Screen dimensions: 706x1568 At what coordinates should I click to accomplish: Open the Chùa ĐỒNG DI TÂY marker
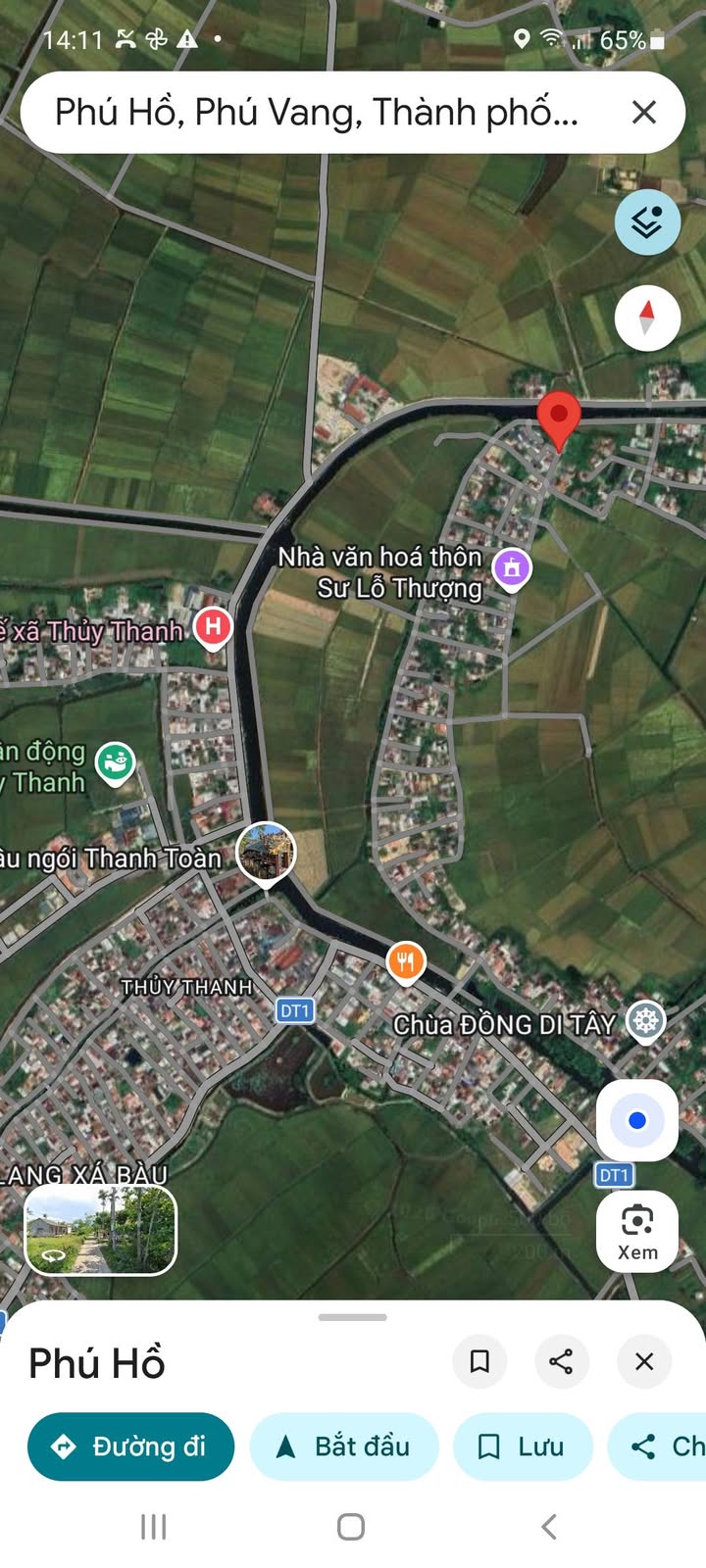(x=645, y=1021)
